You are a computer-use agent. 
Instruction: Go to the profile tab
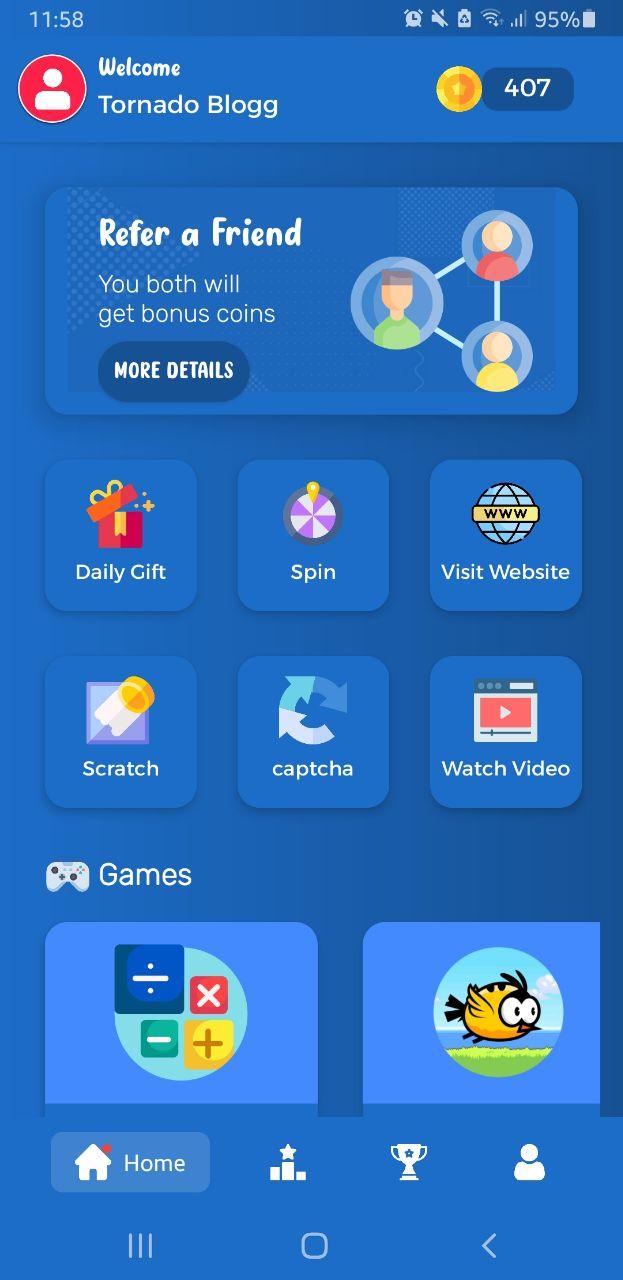[x=529, y=1162]
